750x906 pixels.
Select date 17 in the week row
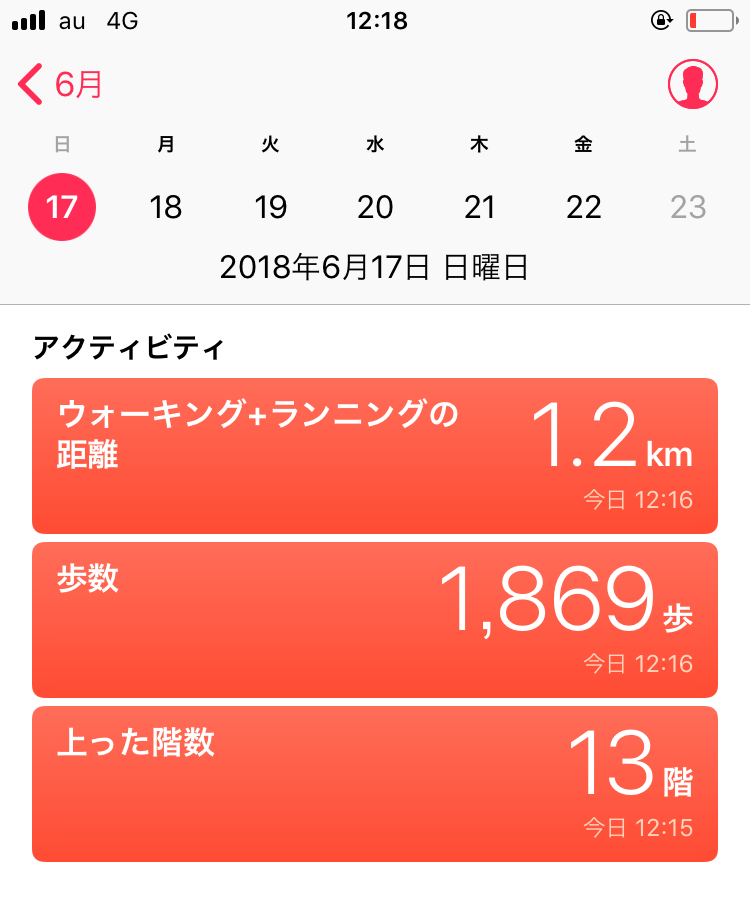pos(62,207)
